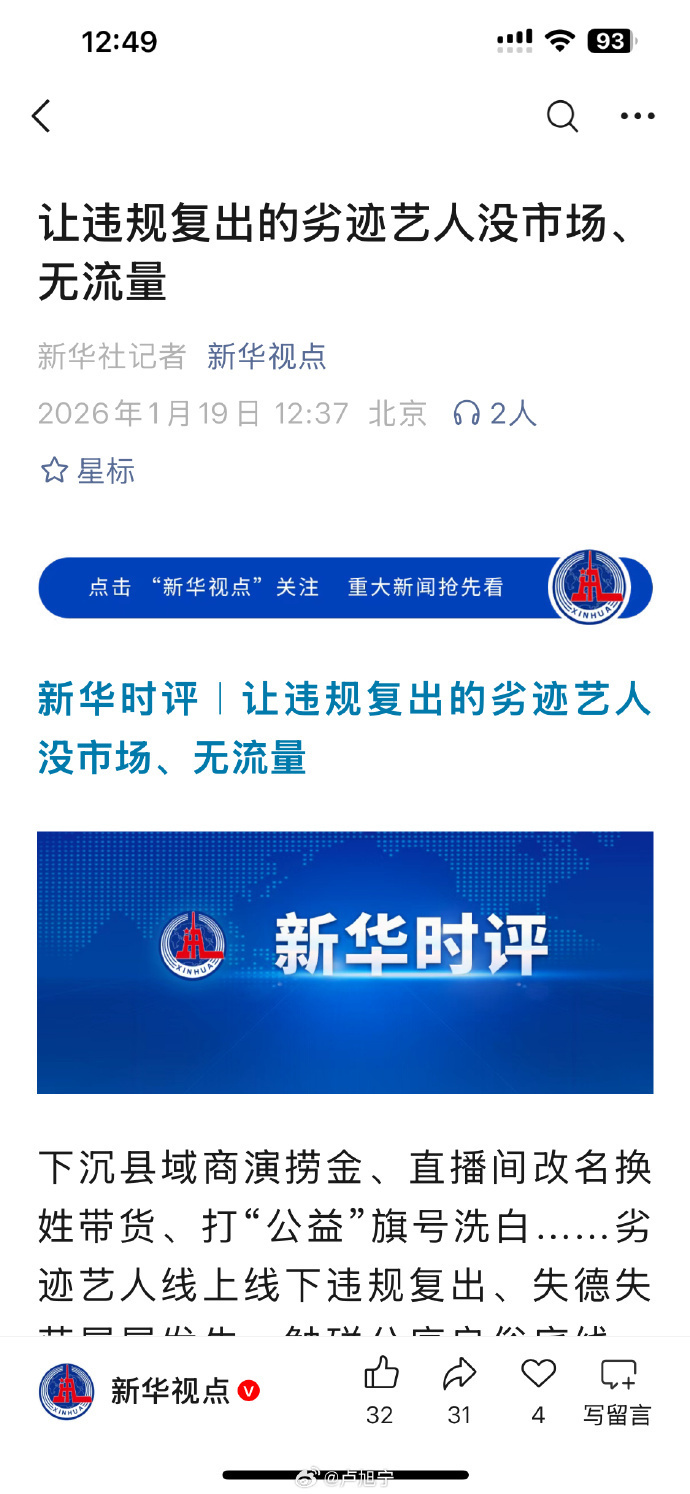This screenshot has width=690, height=1494.
Task: Open search in the article header
Action: [x=562, y=117]
